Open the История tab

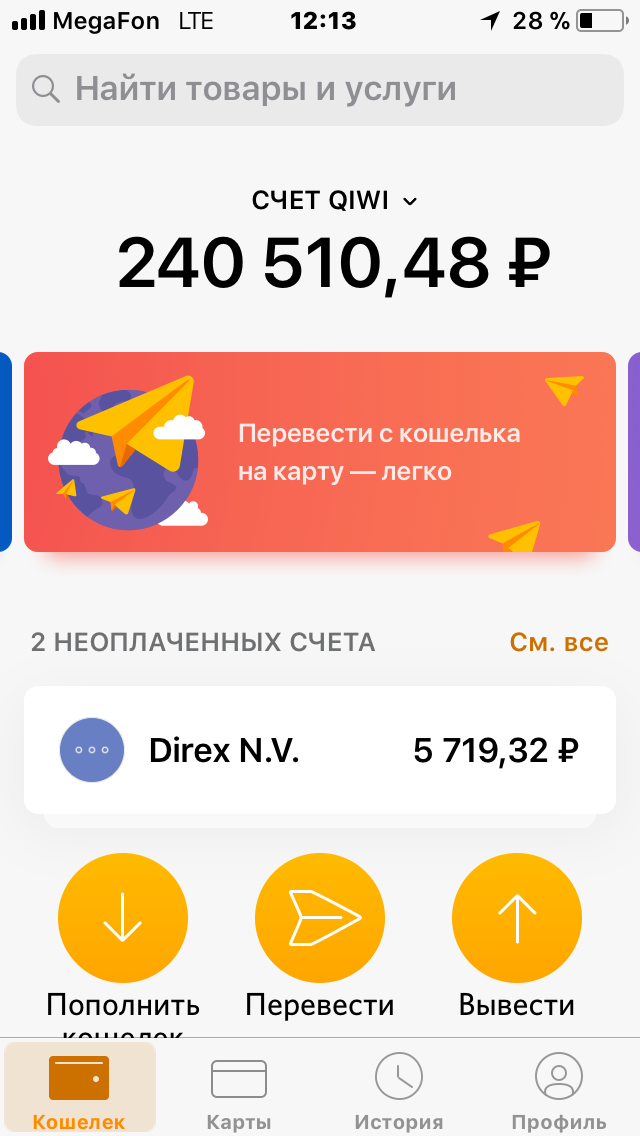coord(399,1090)
